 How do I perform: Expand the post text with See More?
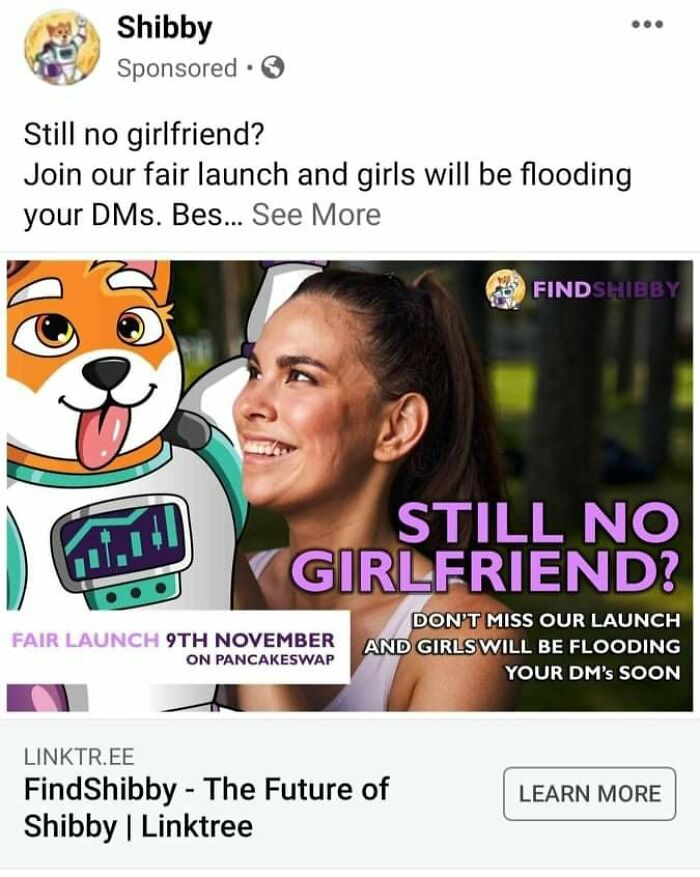point(316,215)
